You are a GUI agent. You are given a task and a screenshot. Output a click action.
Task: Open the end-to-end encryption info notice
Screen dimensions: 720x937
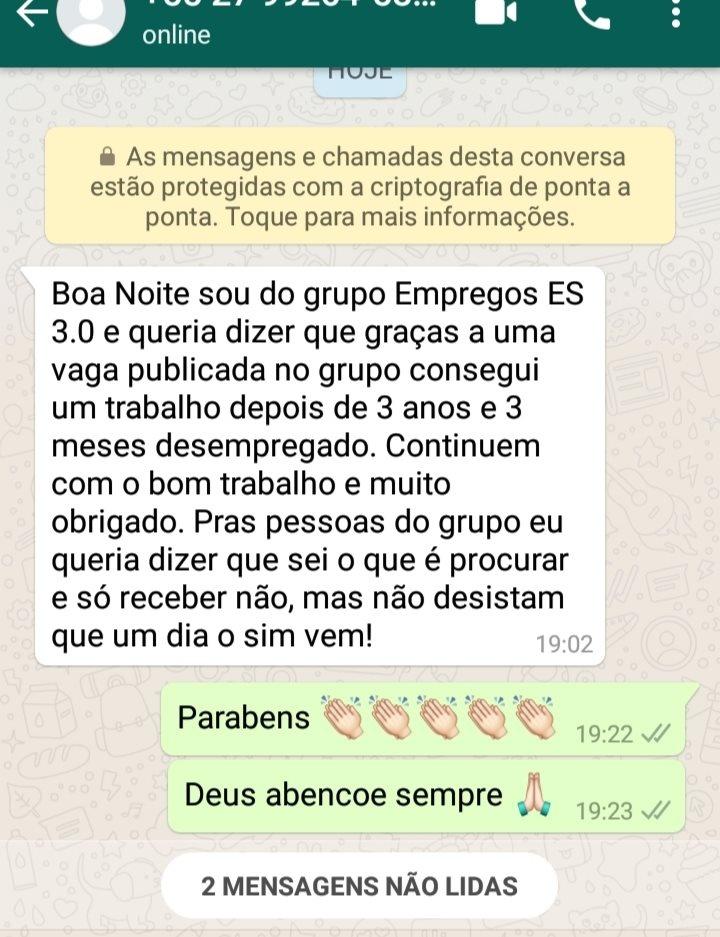pyautogui.click(x=360, y=186)
